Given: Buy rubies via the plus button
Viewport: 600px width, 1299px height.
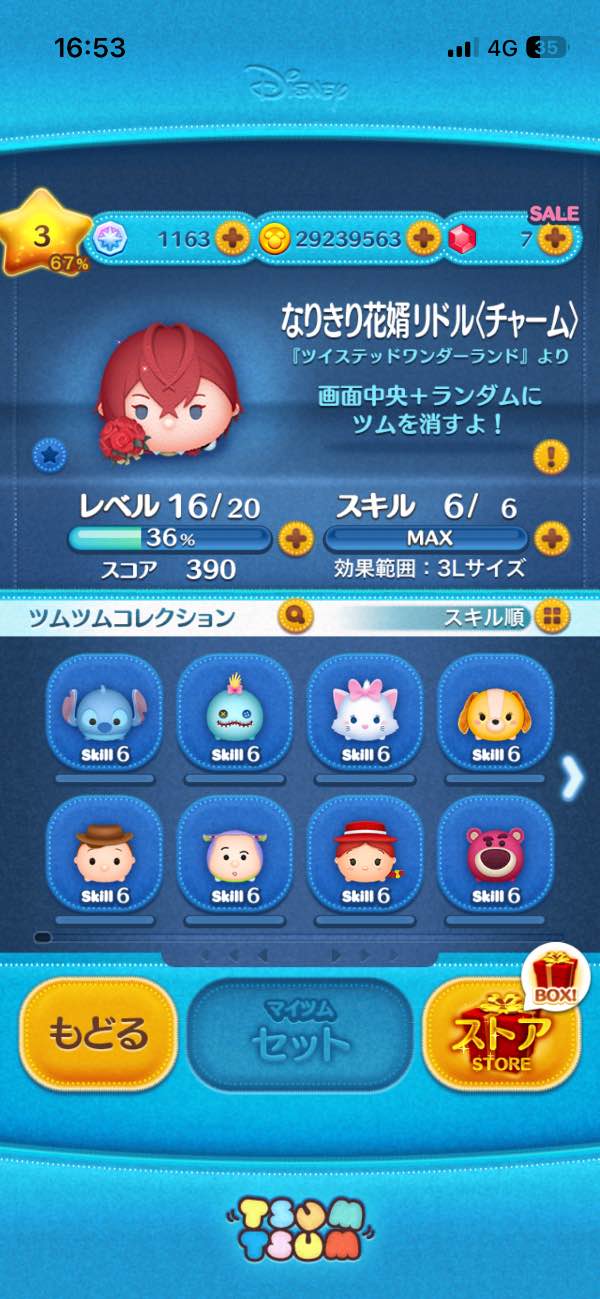Looking at the screenshot, I should pos(553,239).
